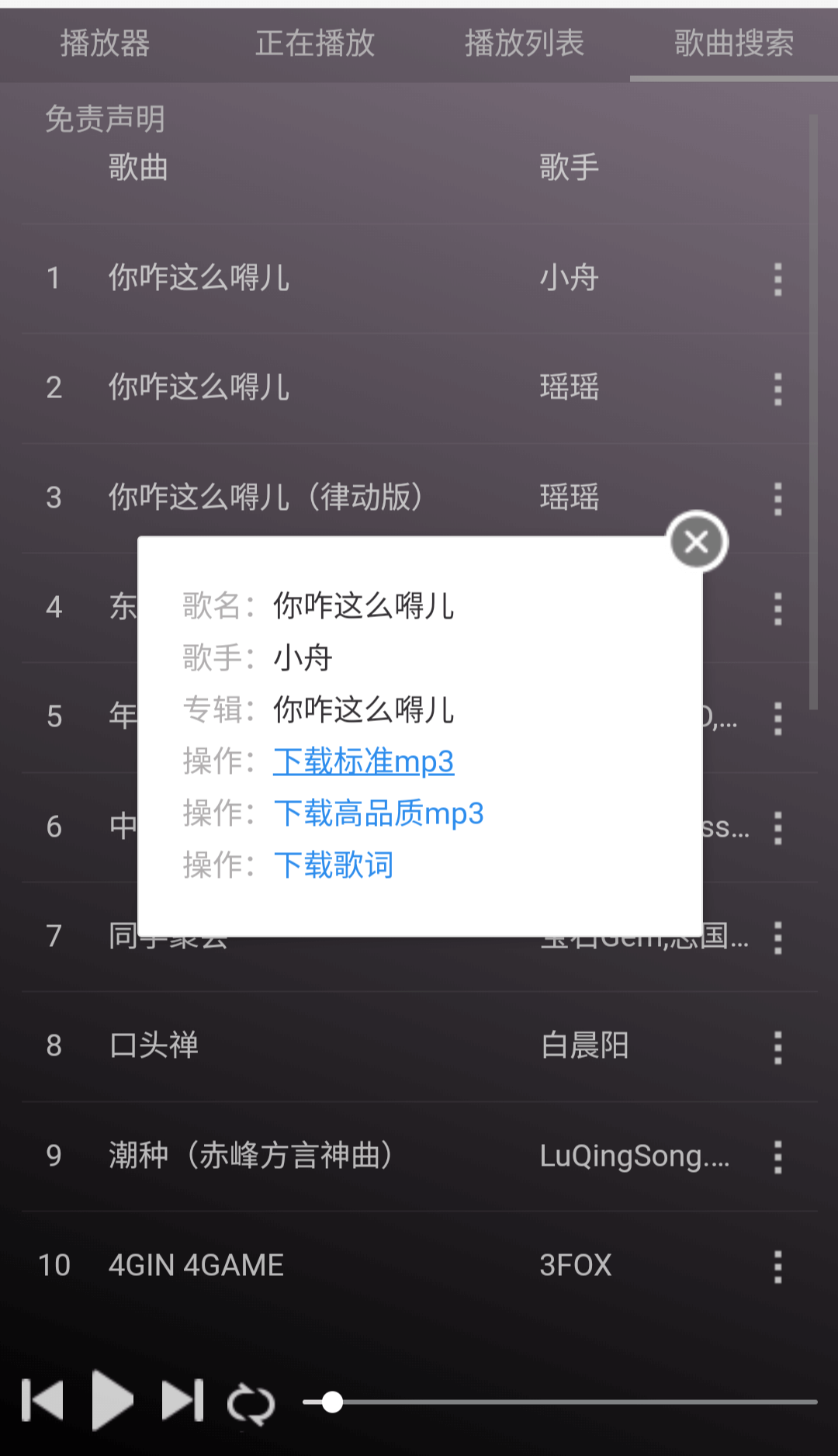Open options for 4GIN 4GAME by 3FOX
The width and height of the screenshot is (838, 1456).
(777, 1265)
